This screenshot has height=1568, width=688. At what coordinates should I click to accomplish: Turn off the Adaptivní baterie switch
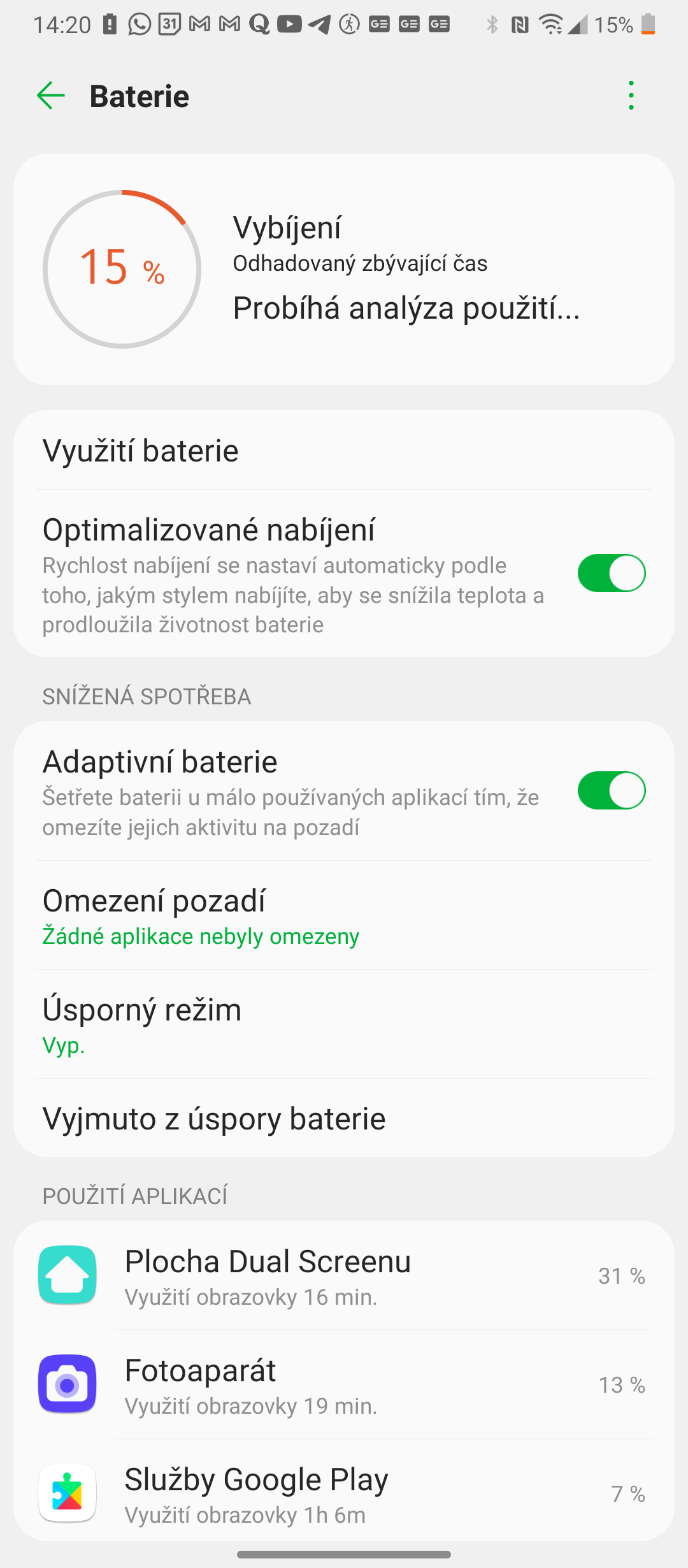[x=611, y=790]
